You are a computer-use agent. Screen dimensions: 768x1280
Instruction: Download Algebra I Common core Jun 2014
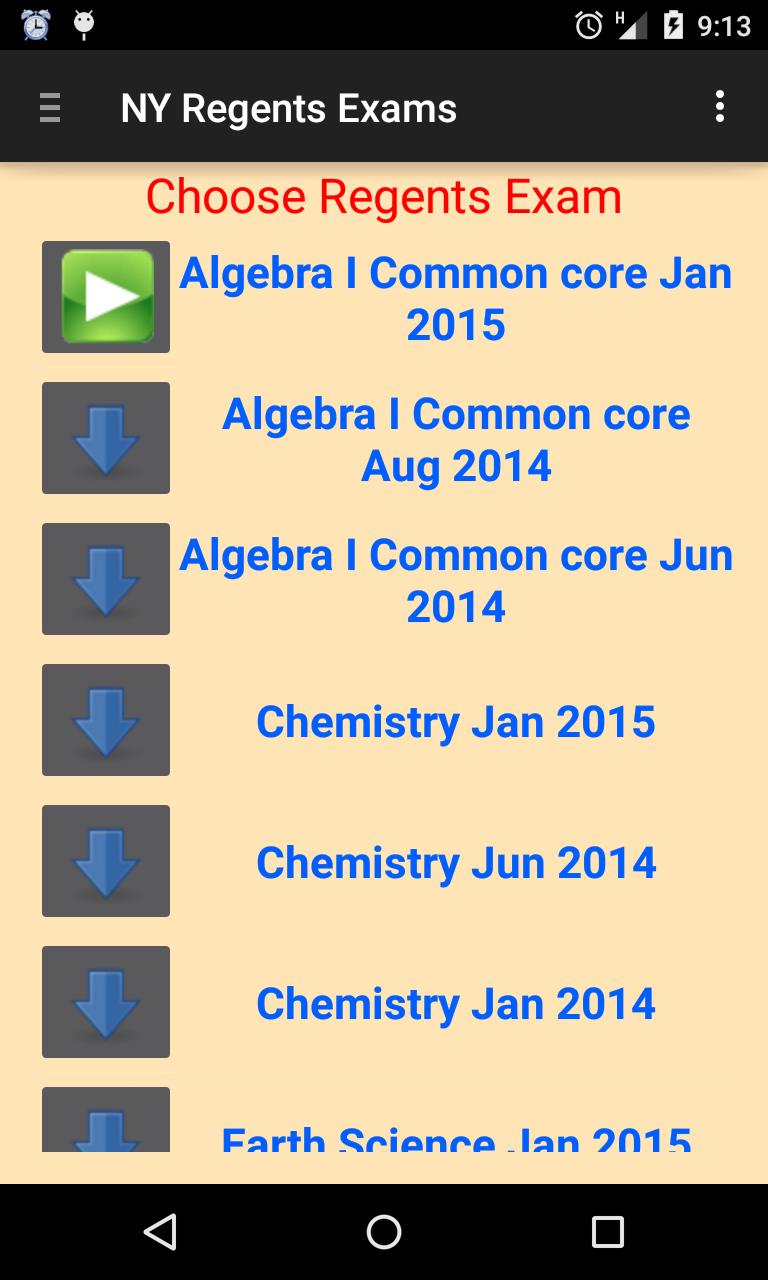coord(106,579)
